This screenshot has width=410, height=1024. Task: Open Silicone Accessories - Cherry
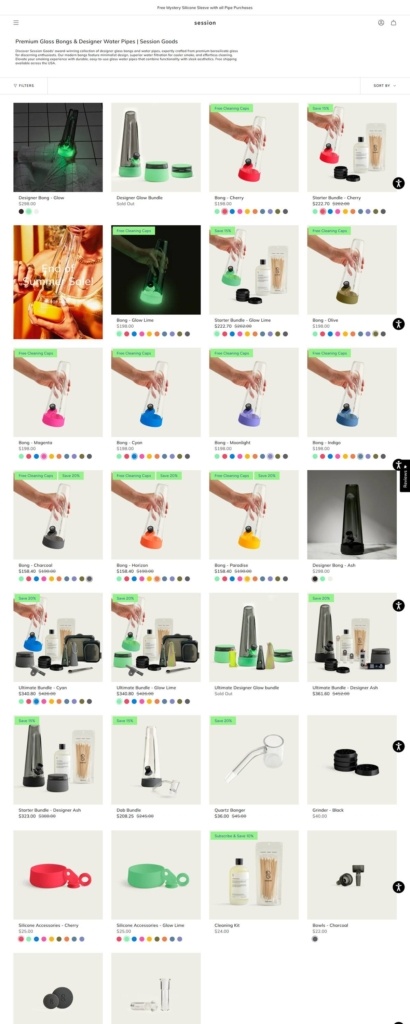tap(58, 875)
